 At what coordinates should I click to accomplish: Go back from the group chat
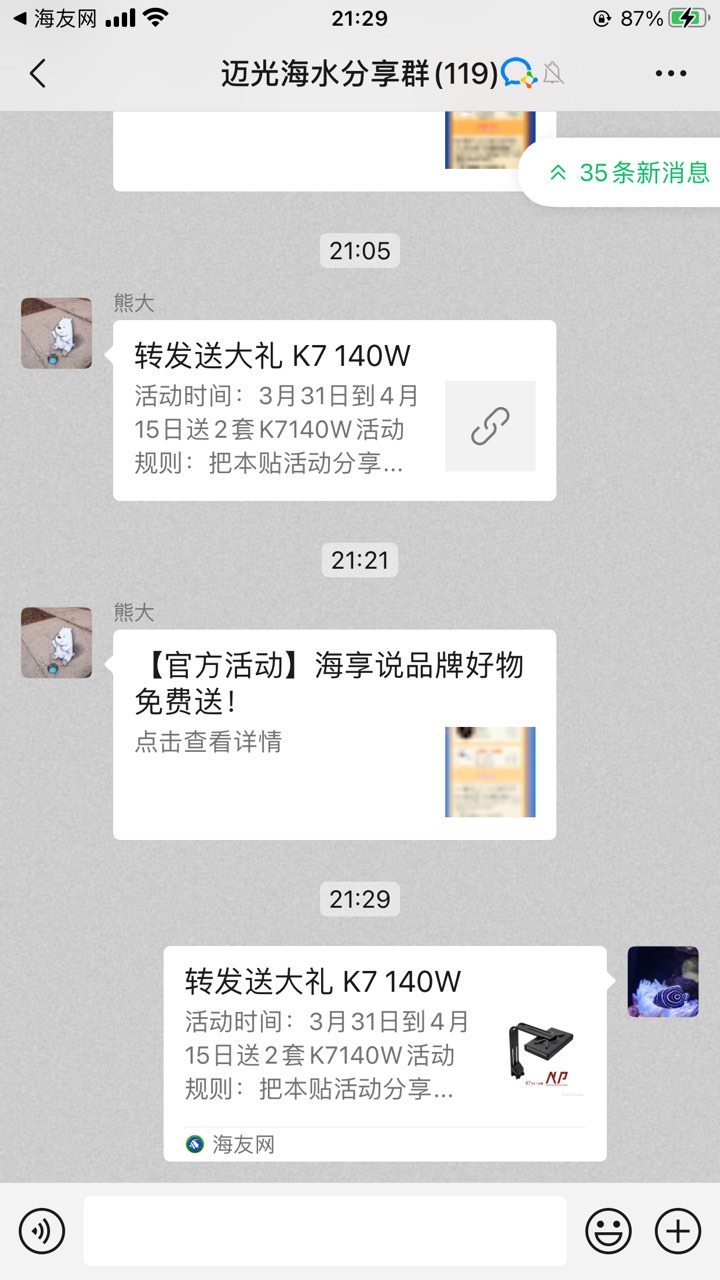[x=38, y=73]
